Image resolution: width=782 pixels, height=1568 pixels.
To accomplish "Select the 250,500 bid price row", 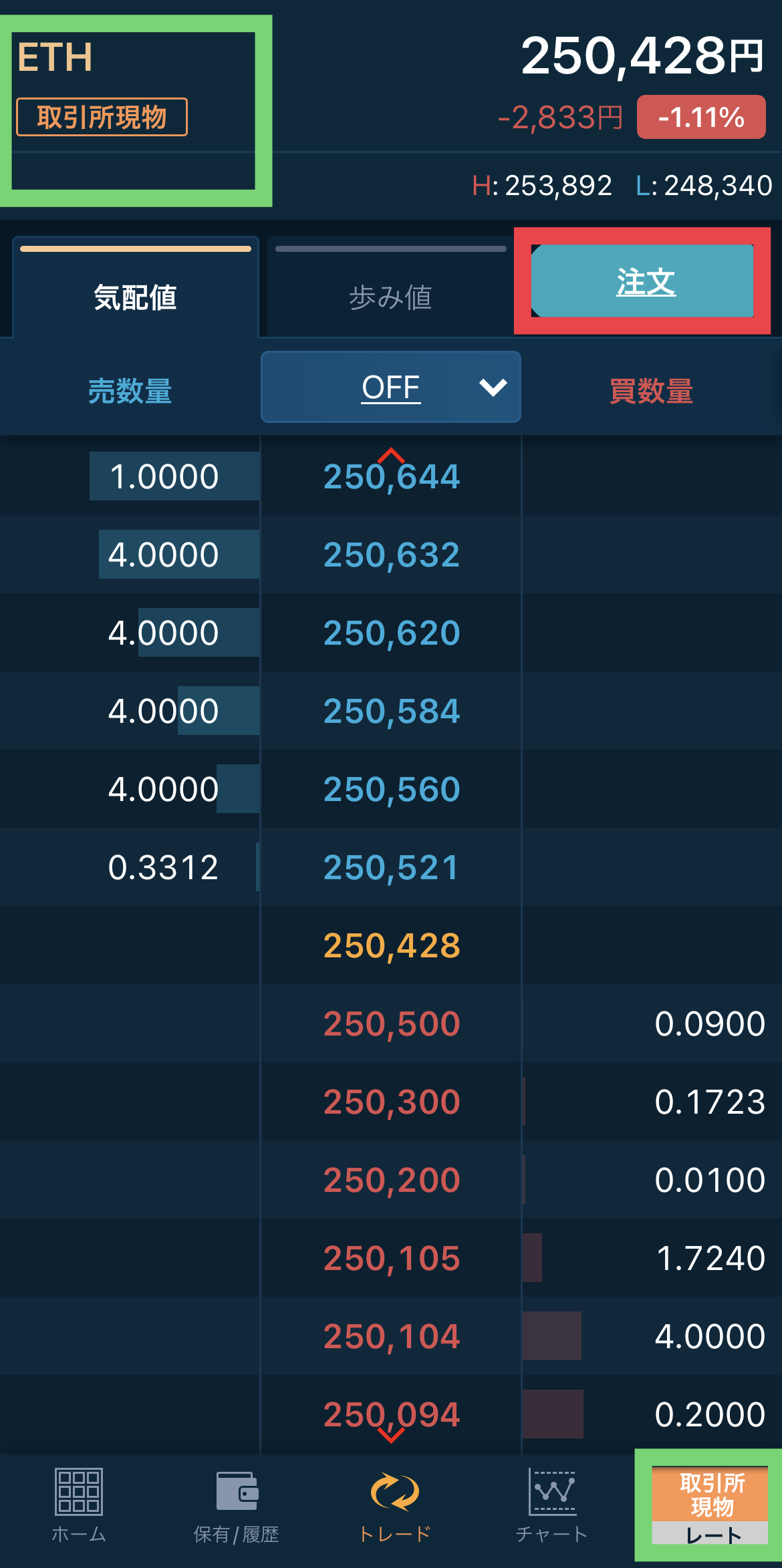I will pos(391,1024).
